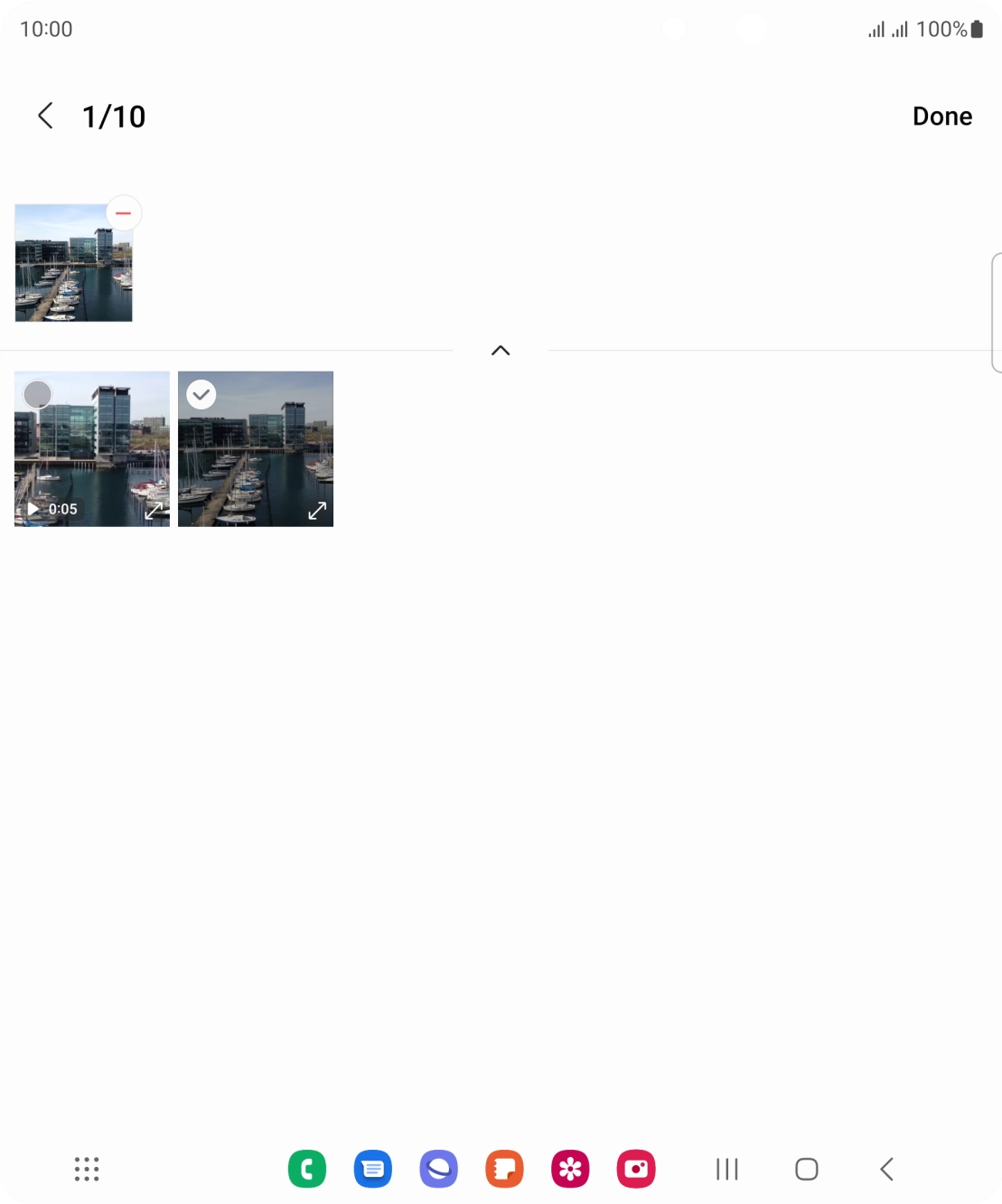
Task: Collapse the selected items panel chevron
Action: [501, 351]
